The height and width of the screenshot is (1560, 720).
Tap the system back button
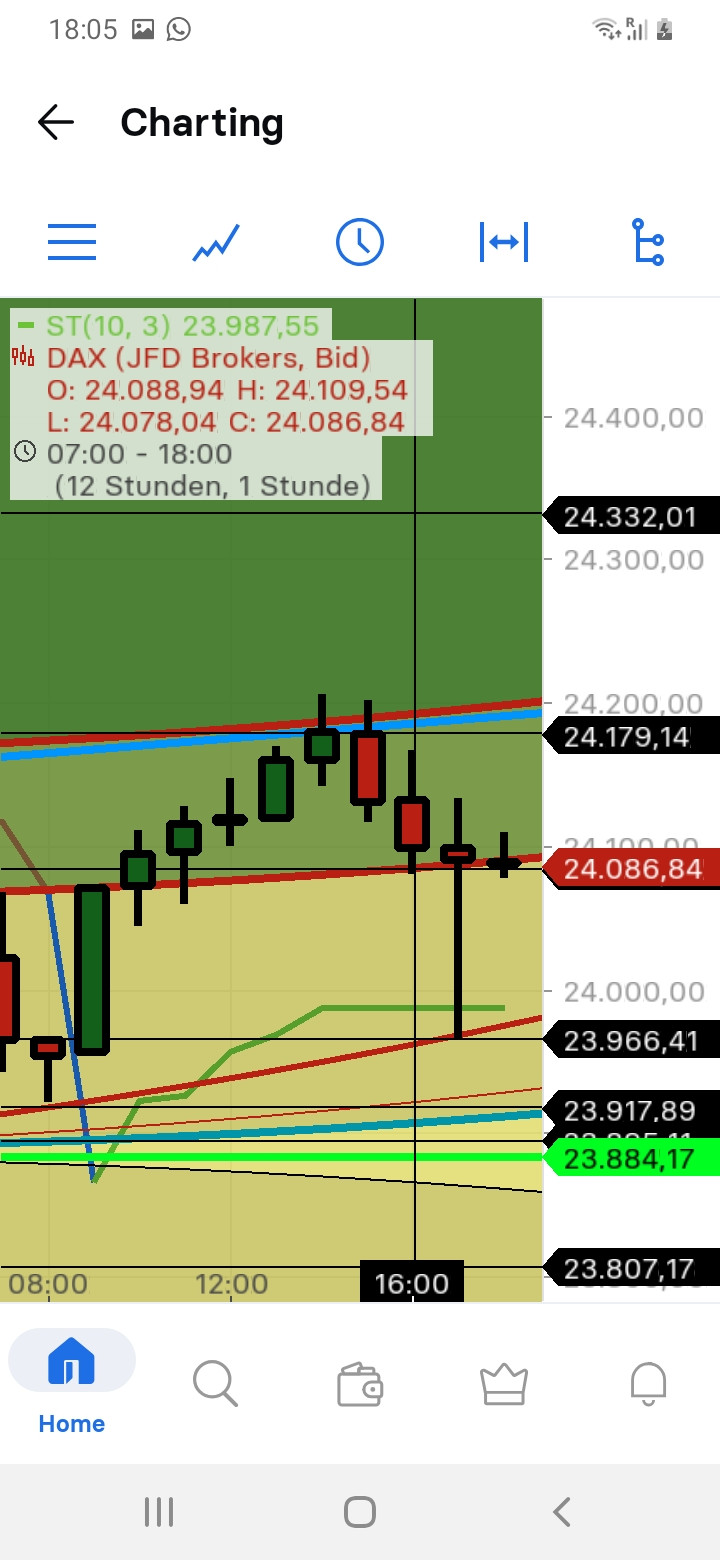click(562, 1512)
